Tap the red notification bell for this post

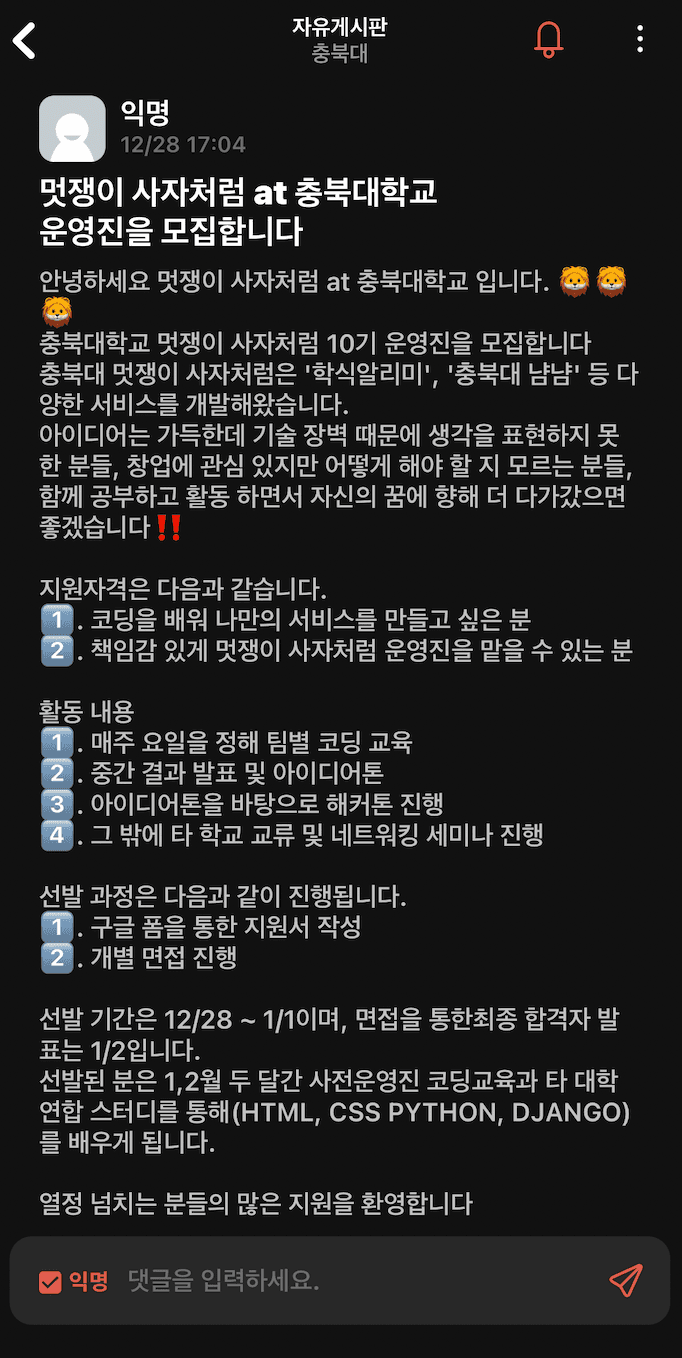[x=548, y=40]
